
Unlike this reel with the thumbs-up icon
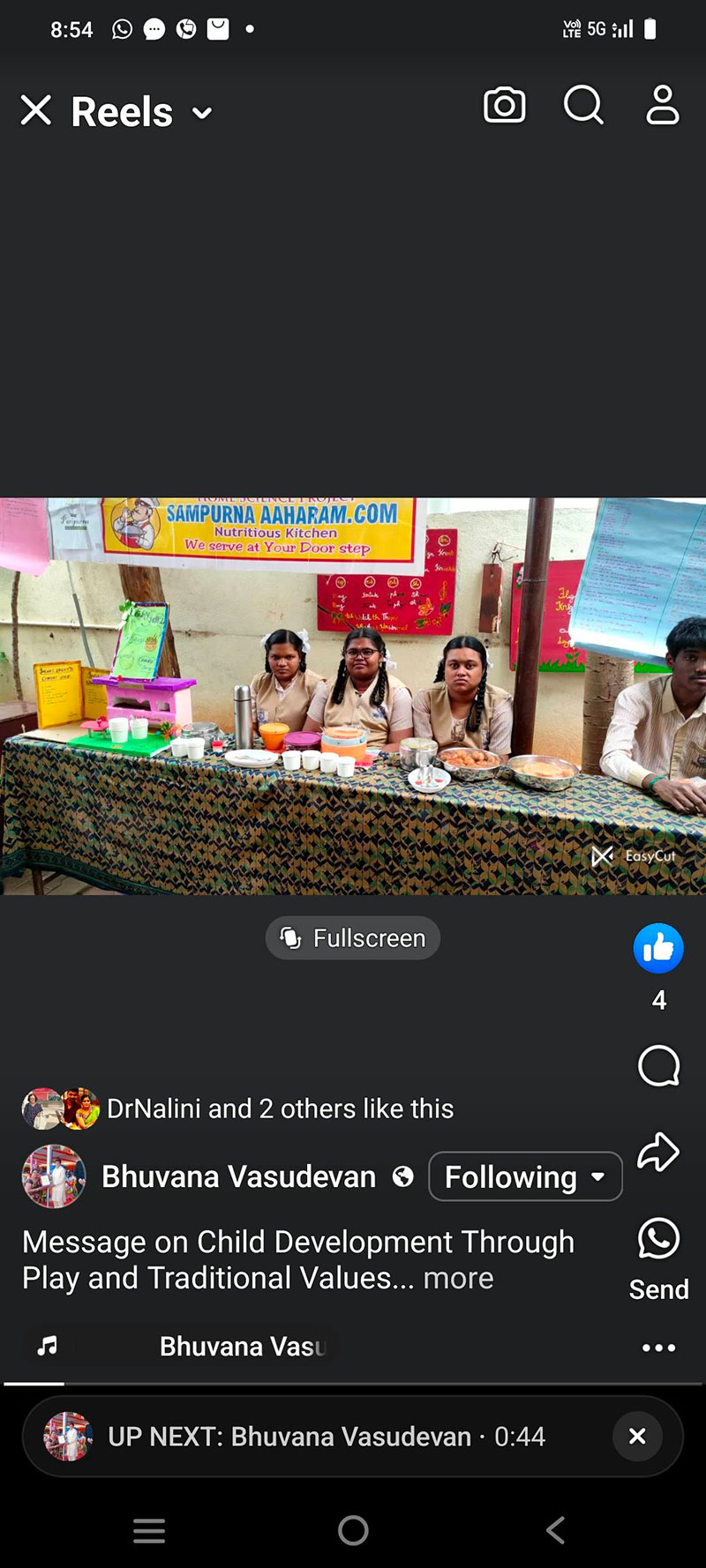tap(658, 949)
